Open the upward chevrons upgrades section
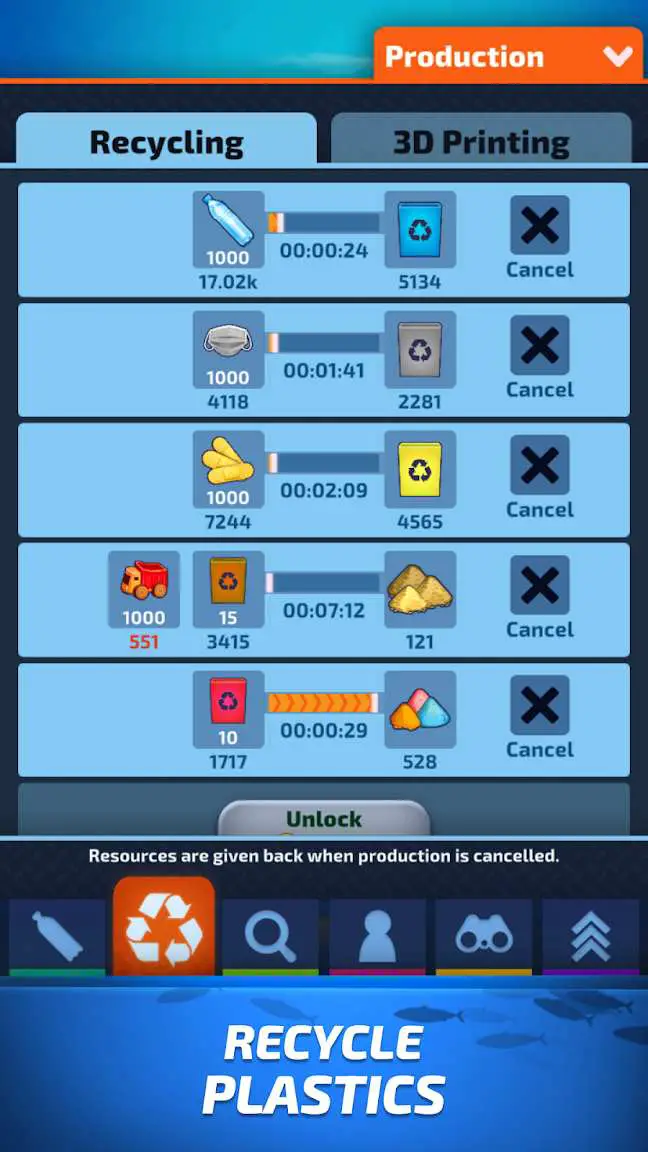The height and width of the screenshot is (1152, 648). tap(591, 936)
